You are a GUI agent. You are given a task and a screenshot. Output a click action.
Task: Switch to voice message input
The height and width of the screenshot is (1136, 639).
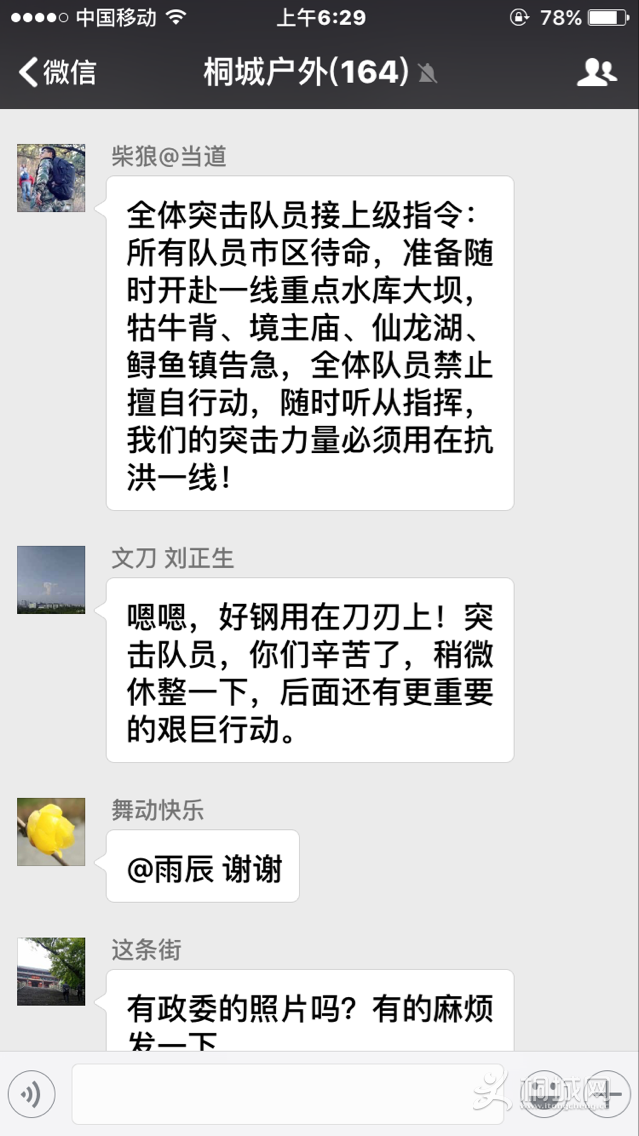pyautogui.click(x=31, y=1094)
